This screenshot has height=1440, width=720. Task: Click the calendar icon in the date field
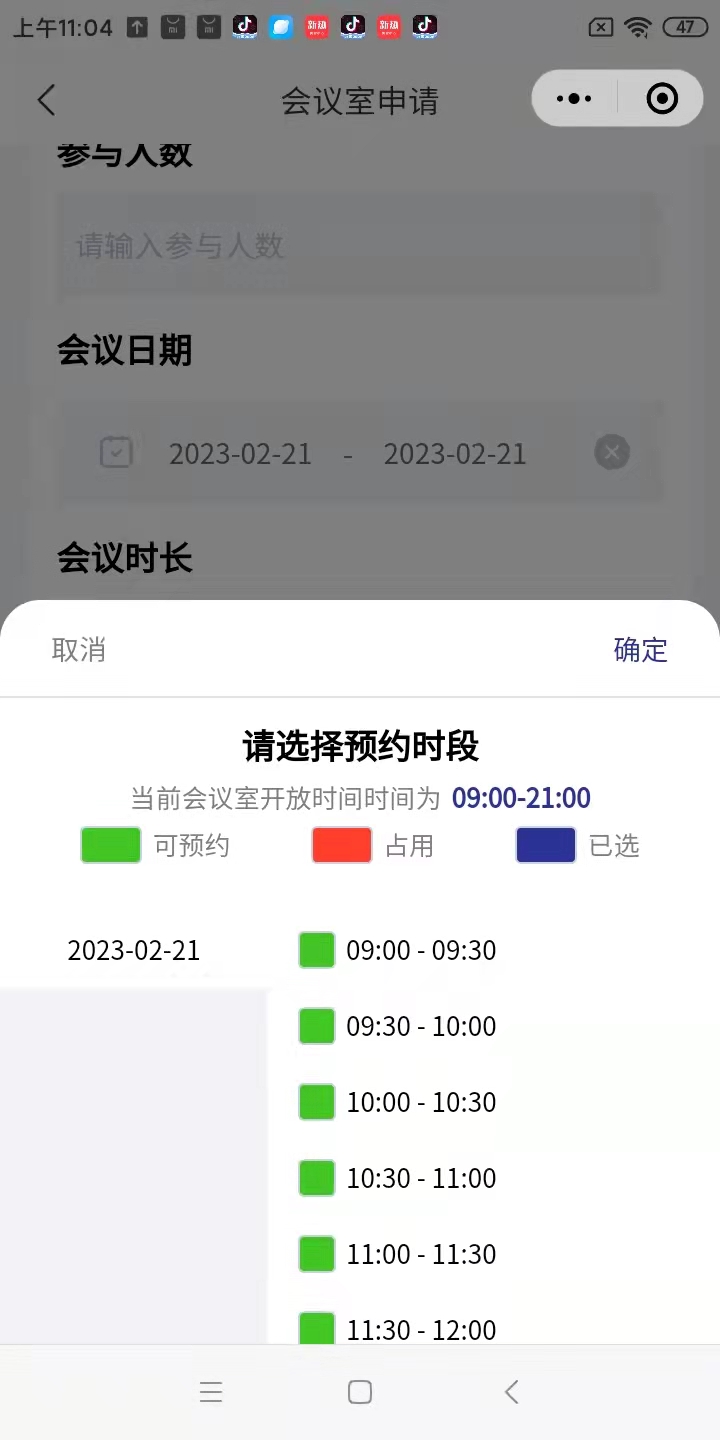116,453
